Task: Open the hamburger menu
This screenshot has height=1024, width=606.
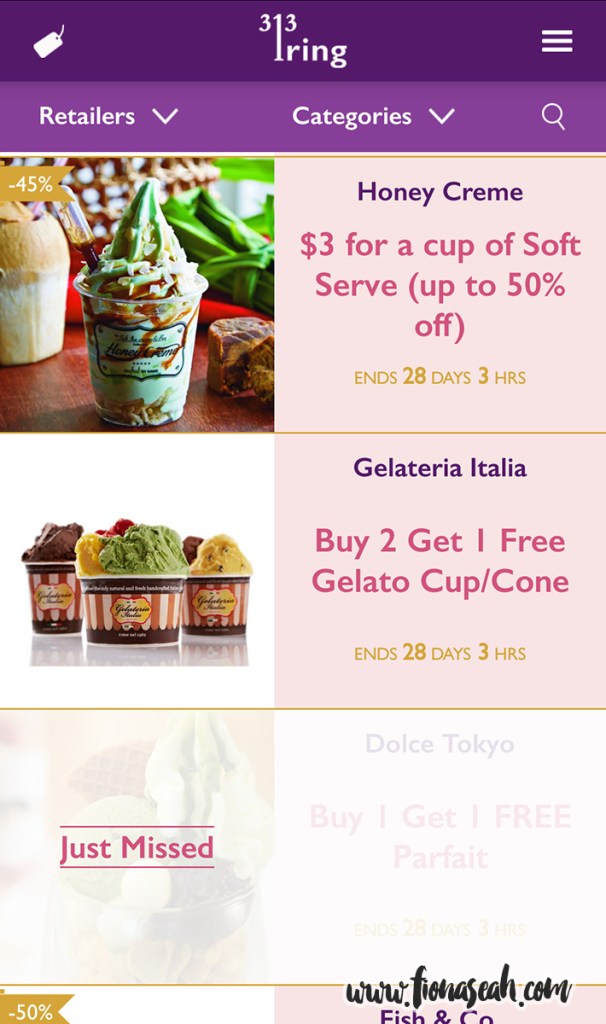Action: pos(557,41)
